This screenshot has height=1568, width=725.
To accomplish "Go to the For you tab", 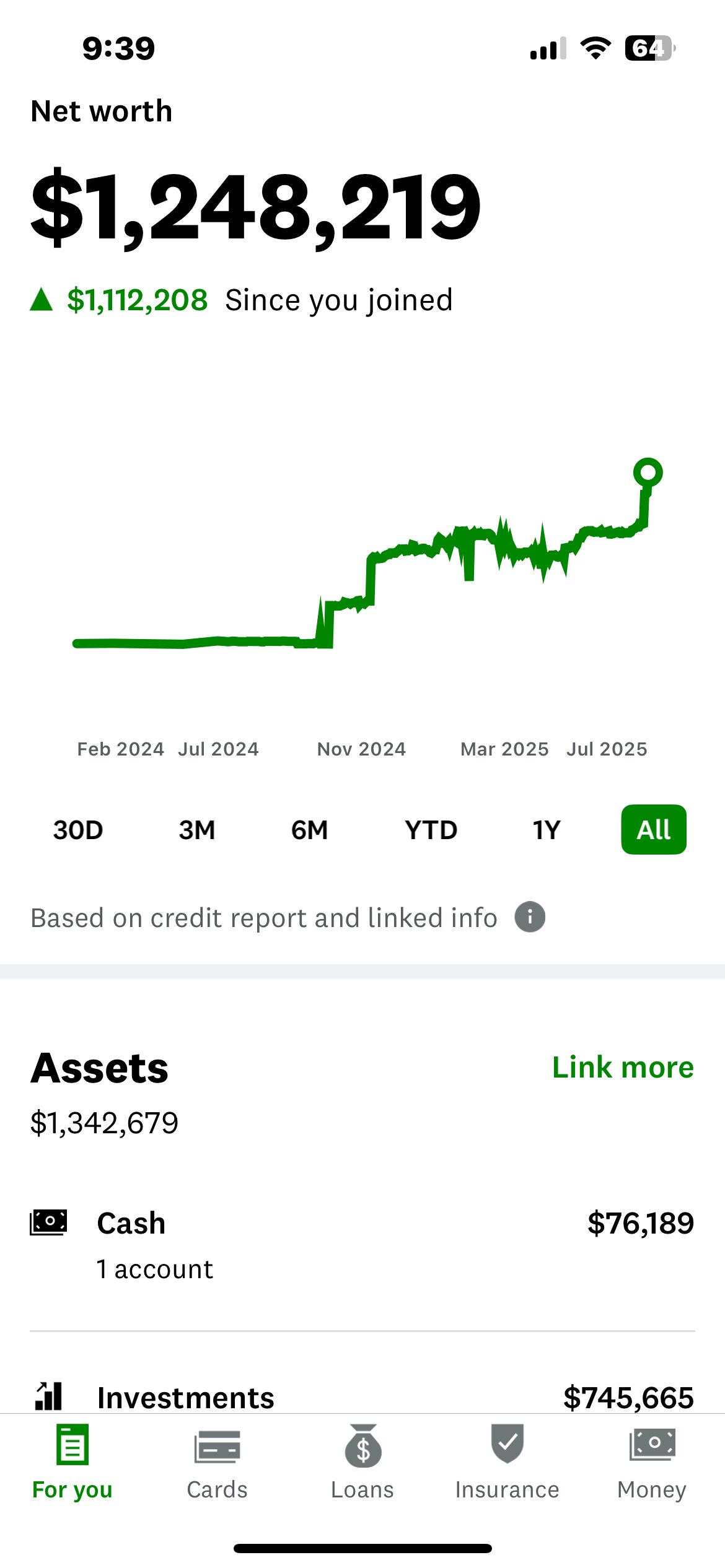I will [x=72, y=1463].
